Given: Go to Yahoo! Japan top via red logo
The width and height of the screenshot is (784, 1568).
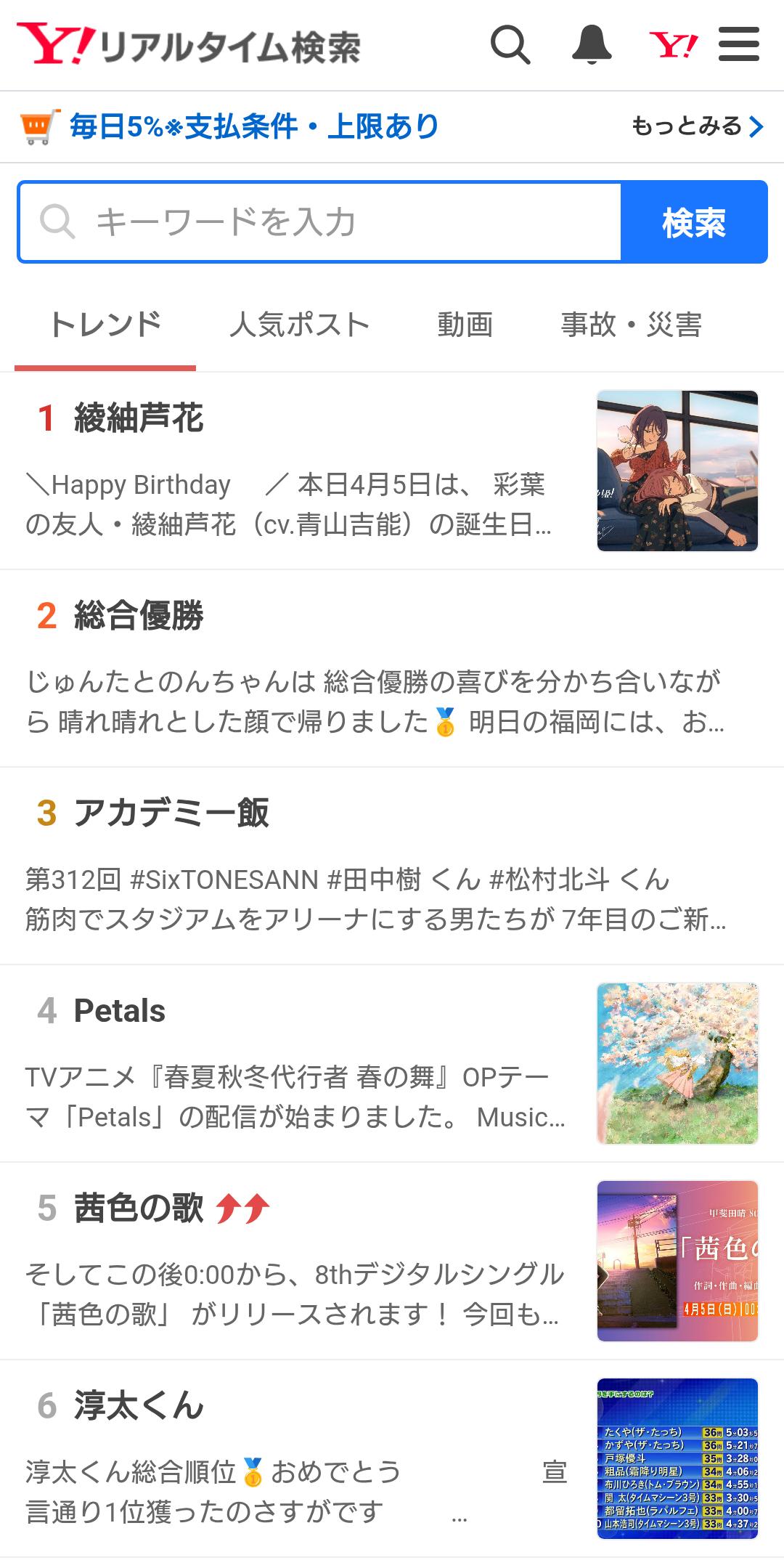Looking at the screenshot, I should 673,45.
